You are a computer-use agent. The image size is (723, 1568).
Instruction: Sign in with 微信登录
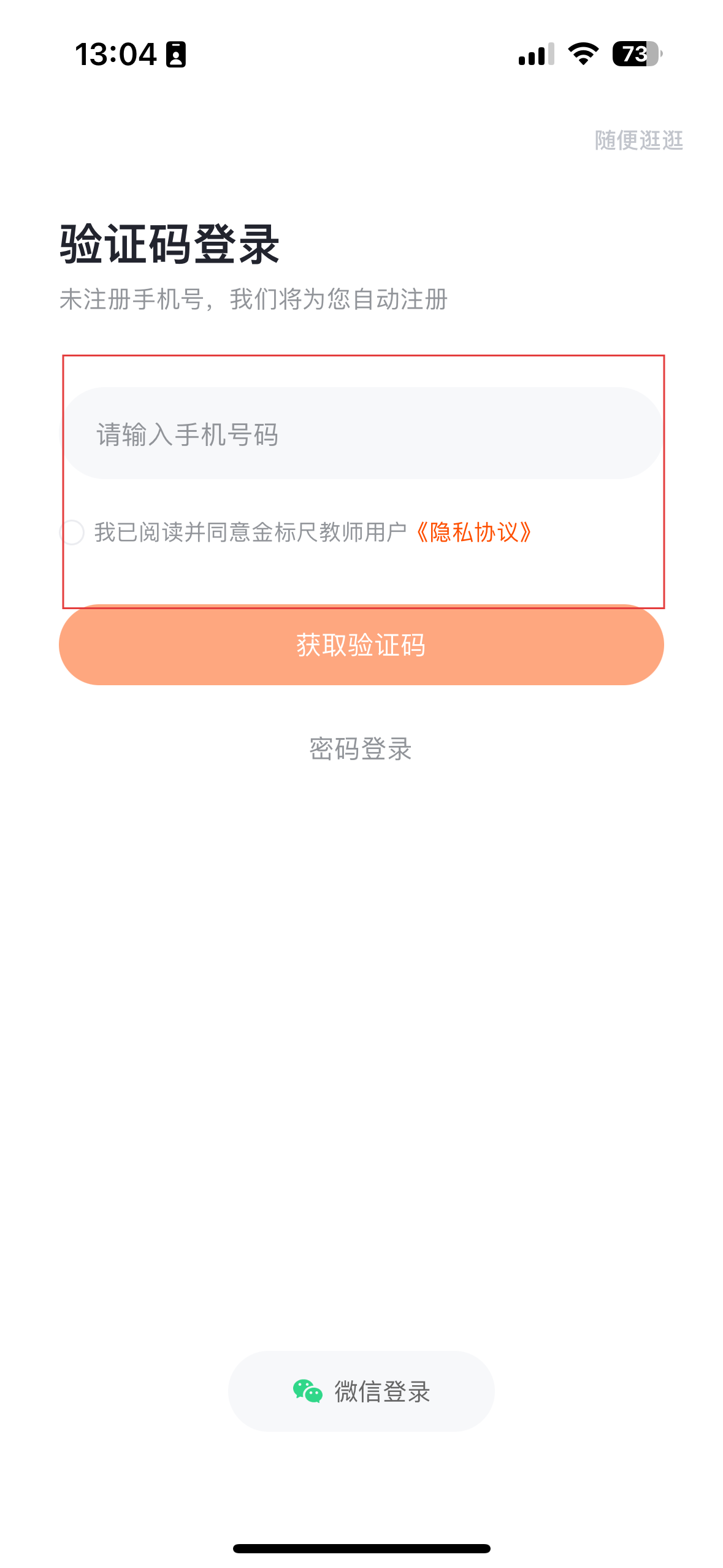(361, 1391)
